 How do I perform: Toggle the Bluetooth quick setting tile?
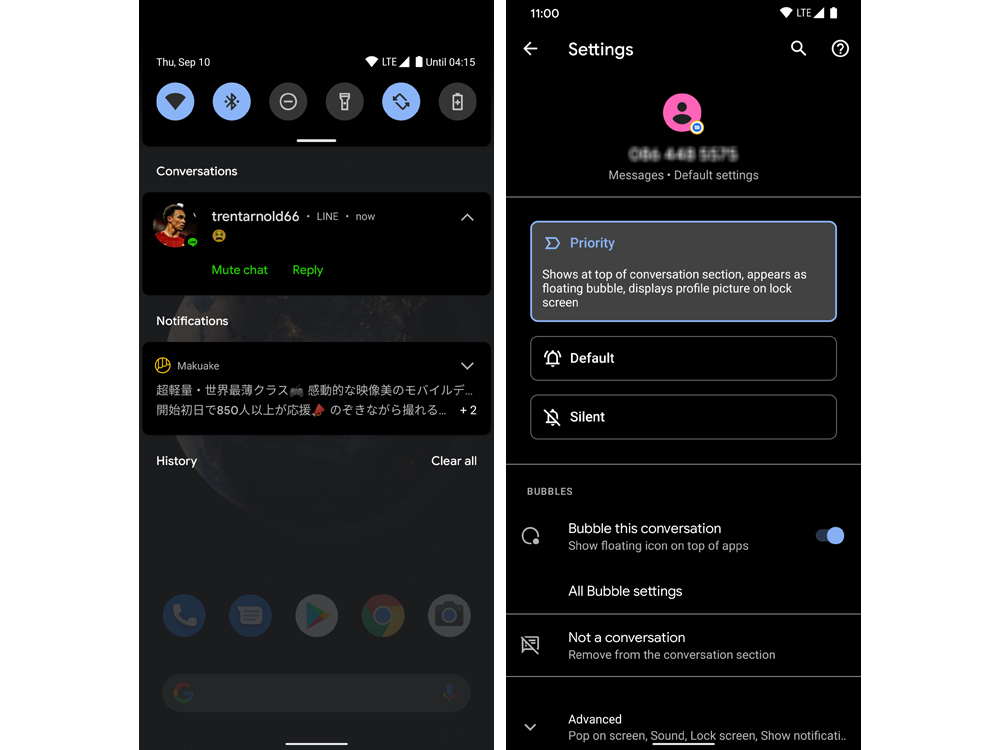231,102
